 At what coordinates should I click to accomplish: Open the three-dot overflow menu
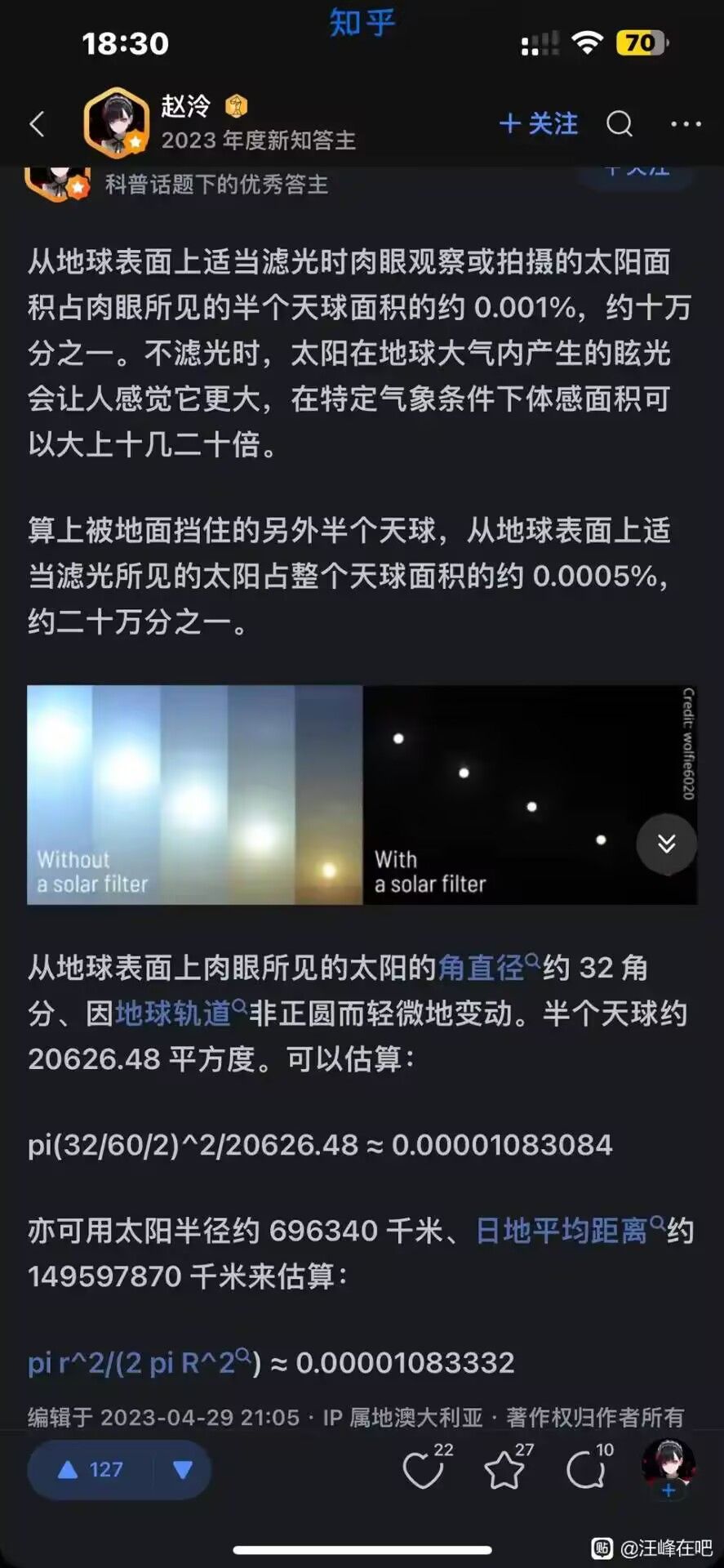685,124
